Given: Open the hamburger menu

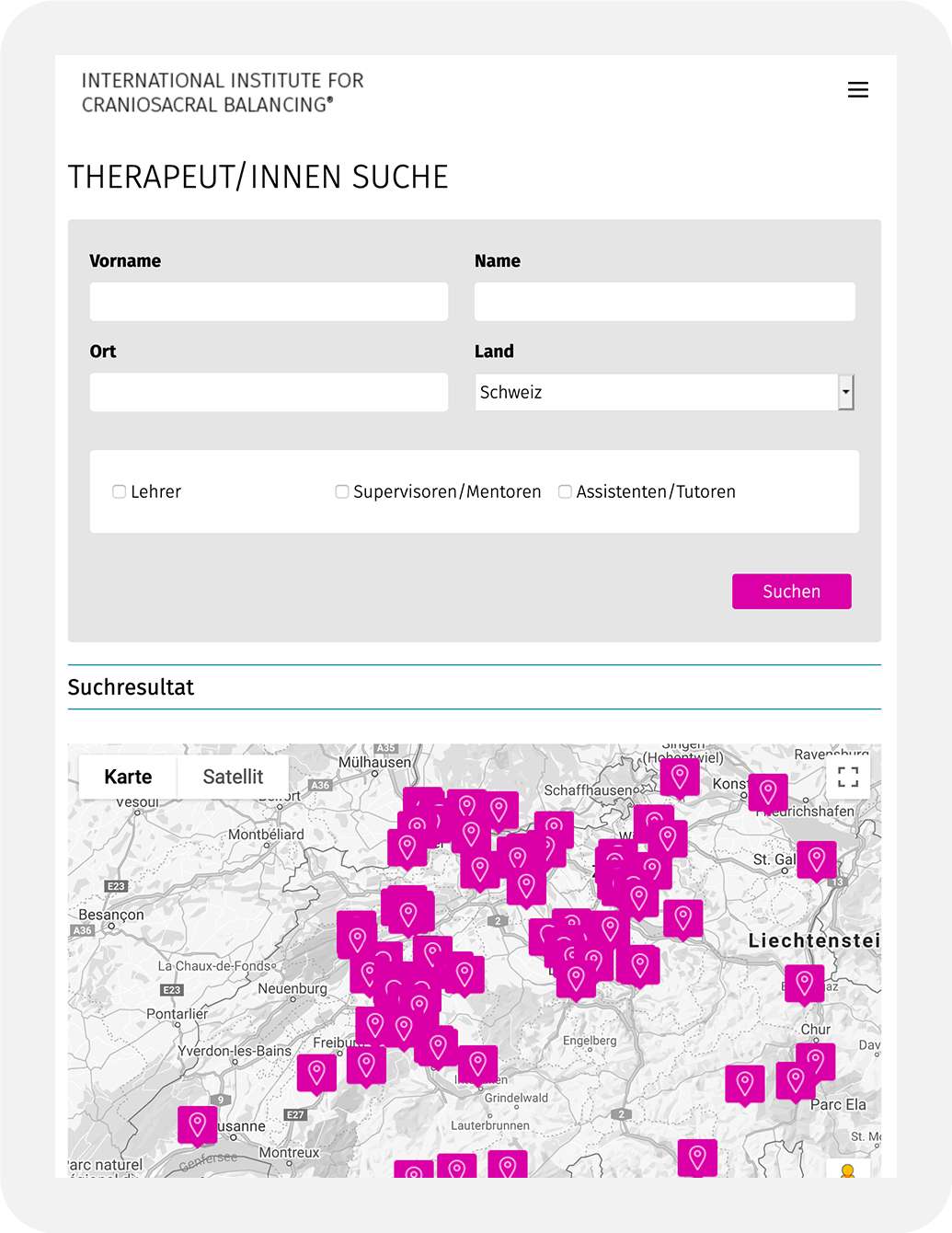Looking at the screenshot, I should (x=857, y=89).
